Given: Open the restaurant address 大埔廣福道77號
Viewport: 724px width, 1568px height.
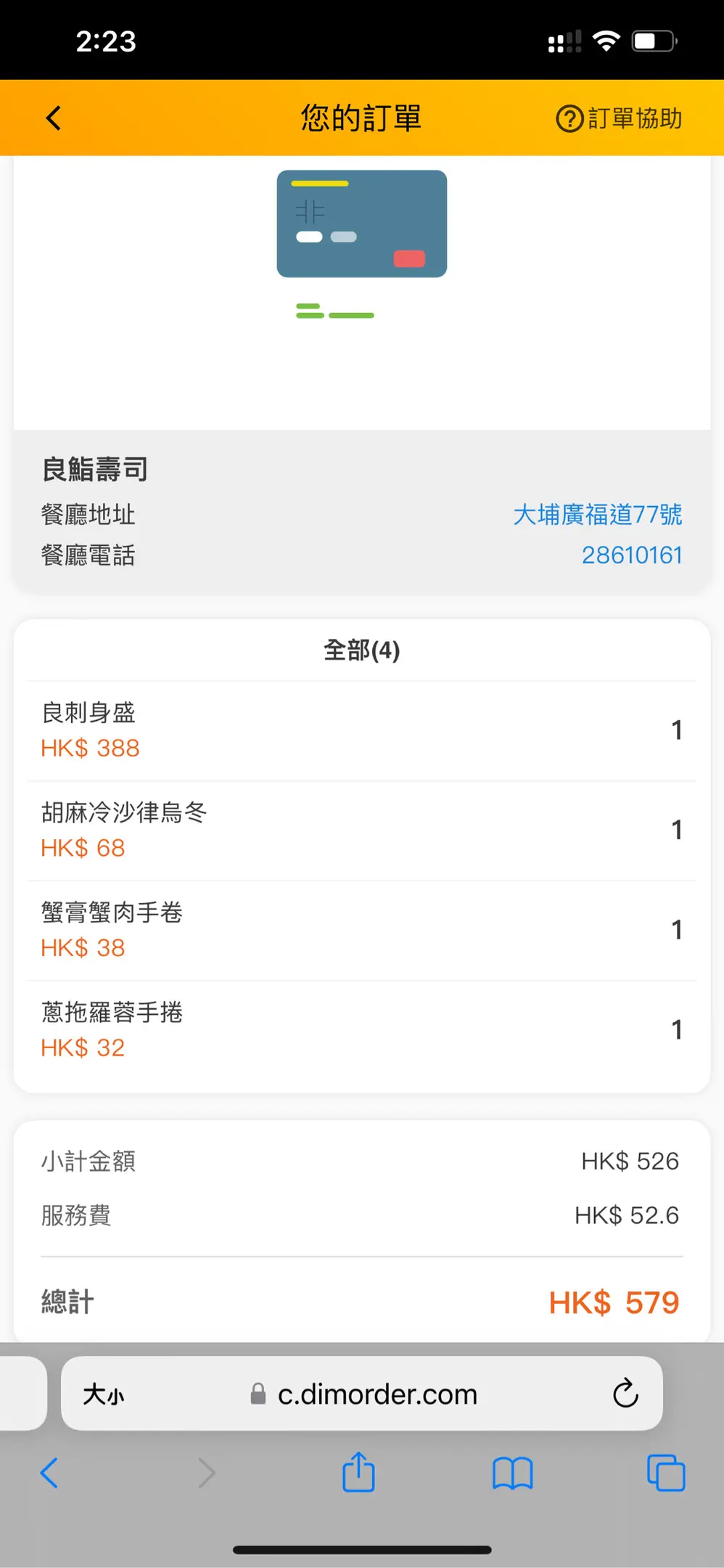Looking at the screenshot, I should (597, 515).
